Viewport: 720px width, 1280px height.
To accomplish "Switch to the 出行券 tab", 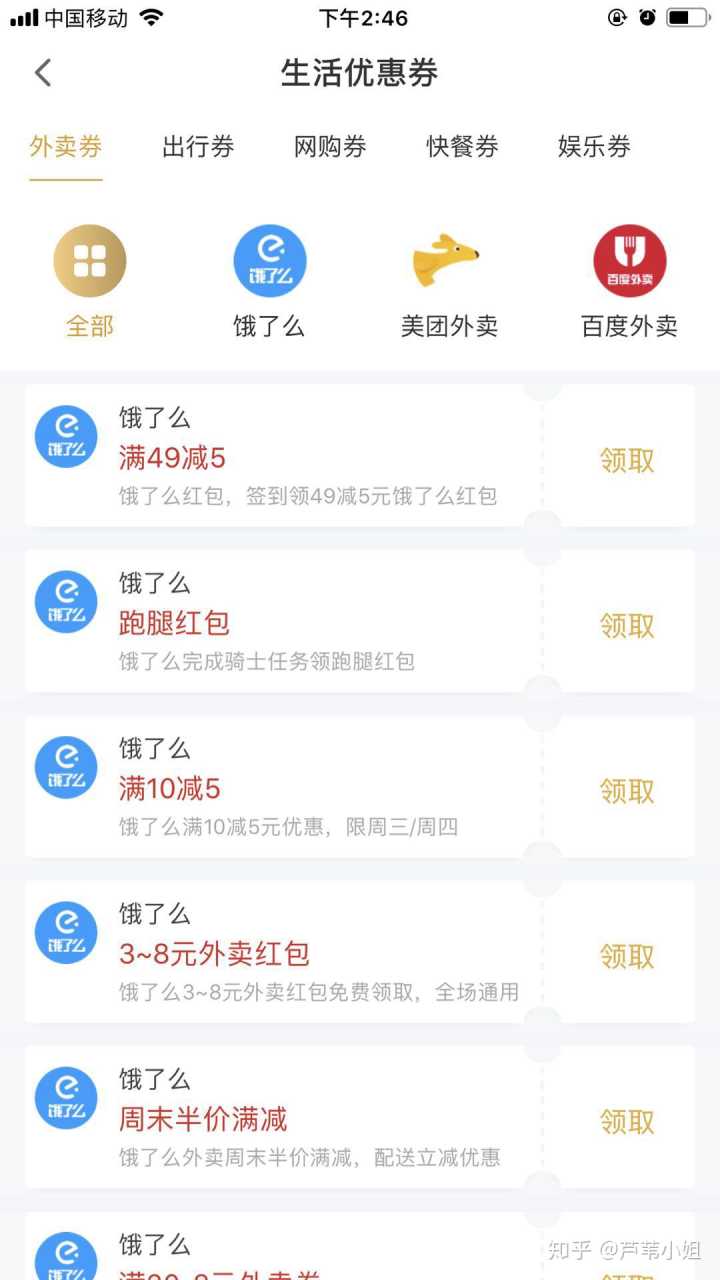I will click(x=198, y=147).
